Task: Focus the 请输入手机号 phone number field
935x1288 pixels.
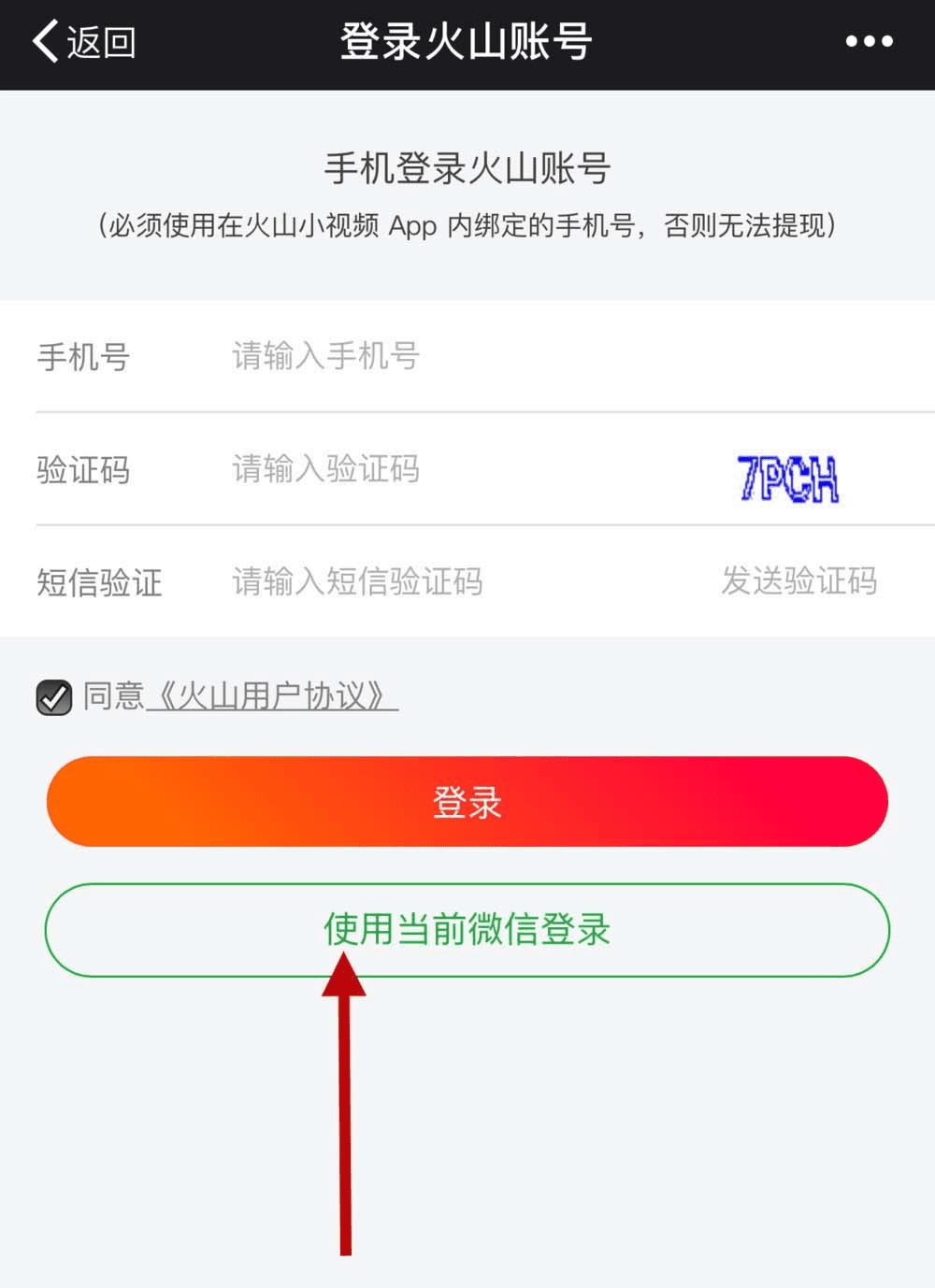Action: [x=467, y=356]
